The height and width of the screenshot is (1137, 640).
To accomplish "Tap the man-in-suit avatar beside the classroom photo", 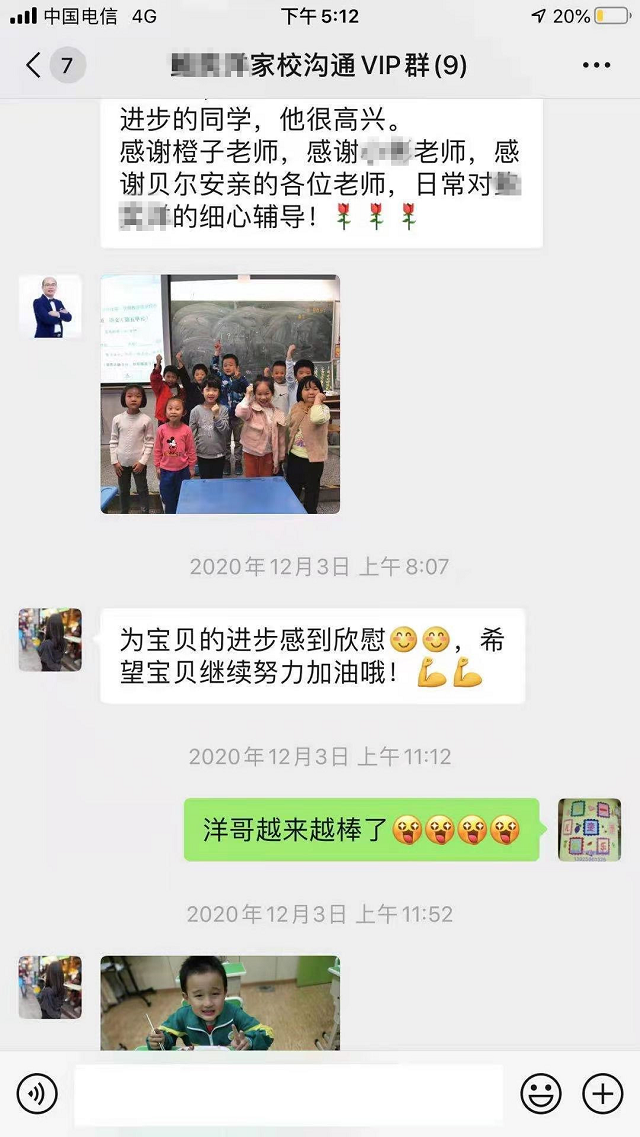I will tap(50, 306).
